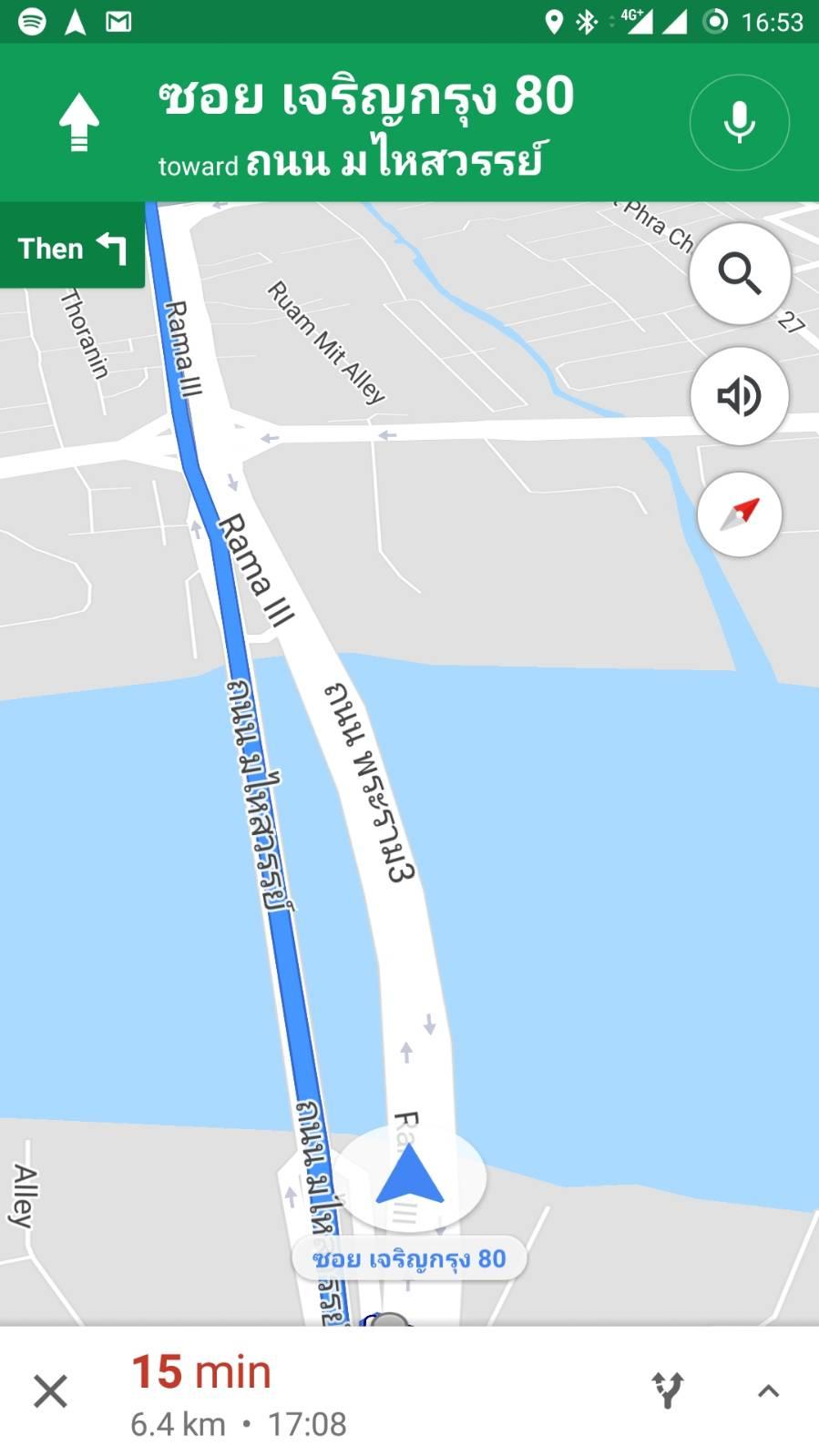
Task: Tap the compass to reorient the map
Action: click(x=739, y=514)
